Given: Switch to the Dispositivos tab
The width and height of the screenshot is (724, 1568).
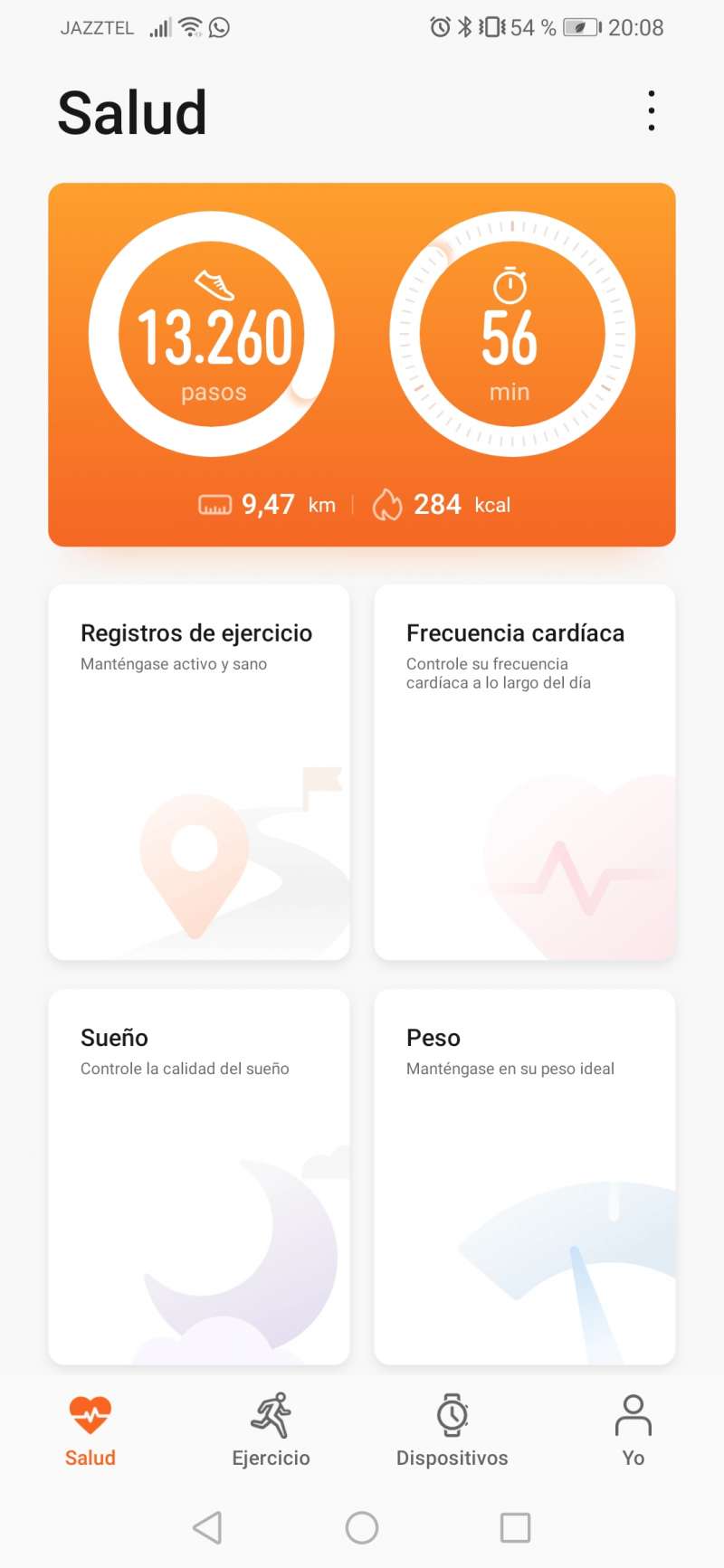Looking at the screenshot, I should tap(452, 1430).
